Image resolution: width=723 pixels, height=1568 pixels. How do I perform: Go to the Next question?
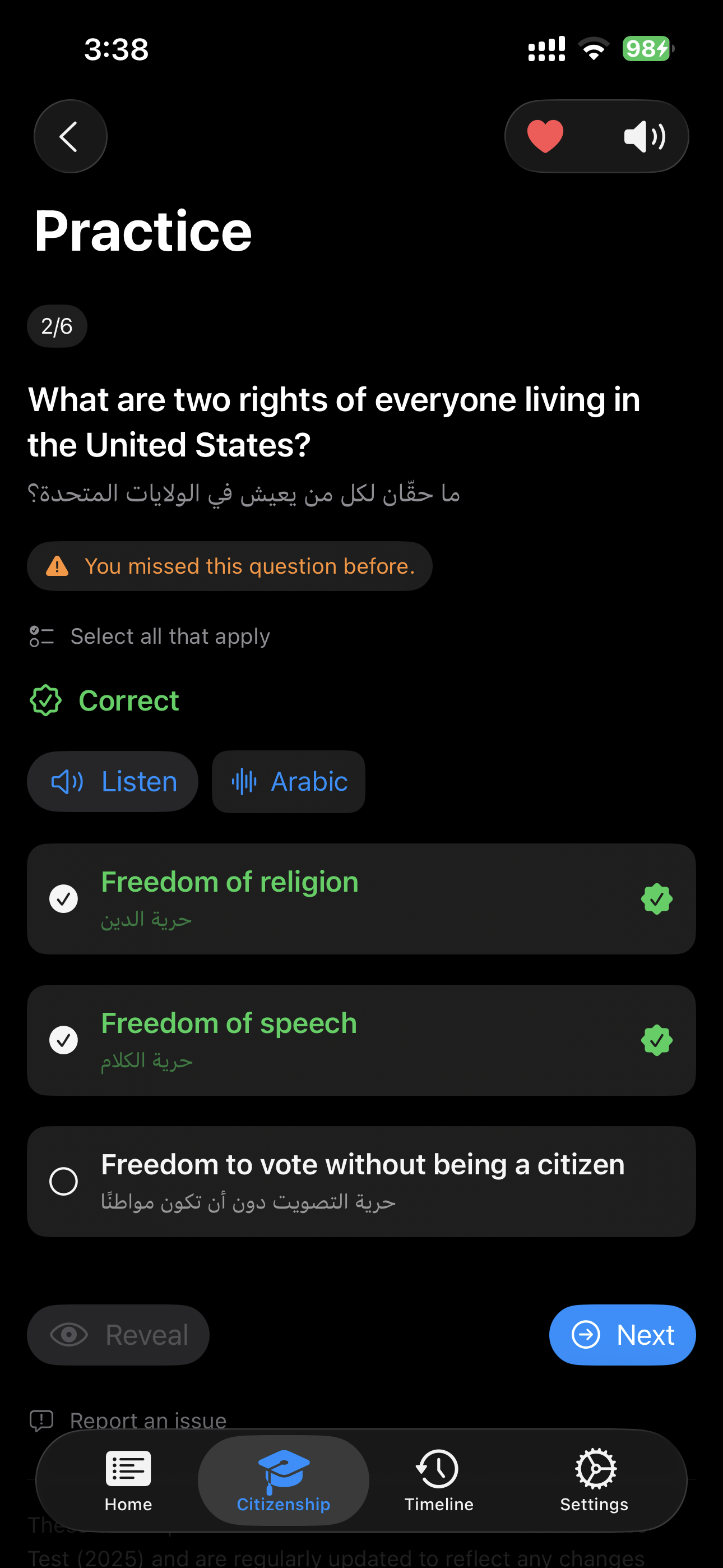pos(622,1335)
